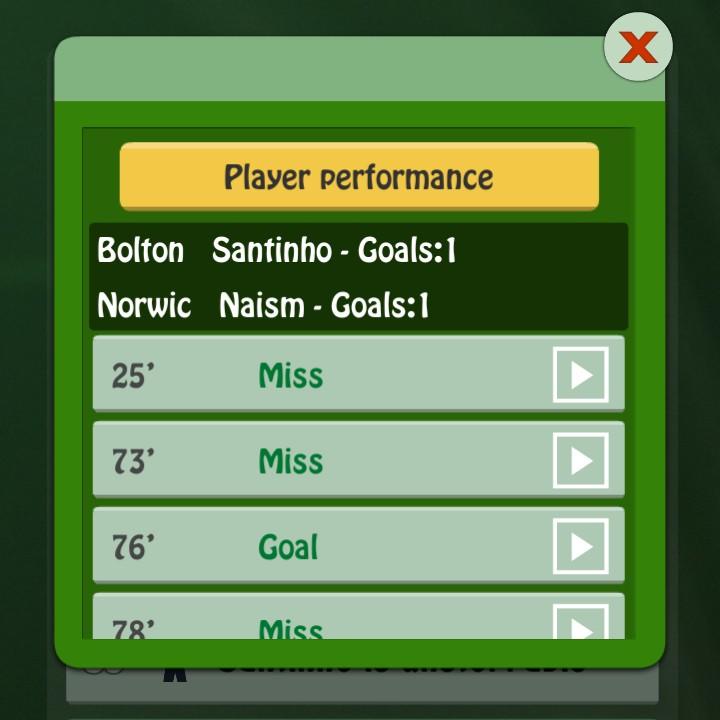Open Player performance
The height and width of the screenshot is (720, 720).
point(359,177)
